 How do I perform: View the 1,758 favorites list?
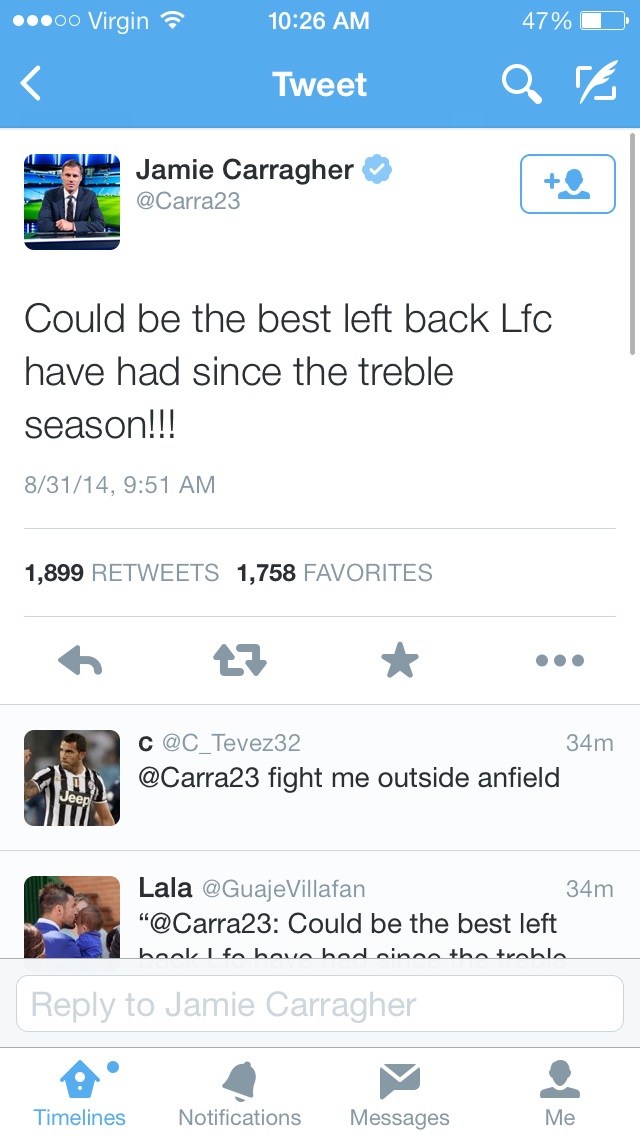point(335,573)
